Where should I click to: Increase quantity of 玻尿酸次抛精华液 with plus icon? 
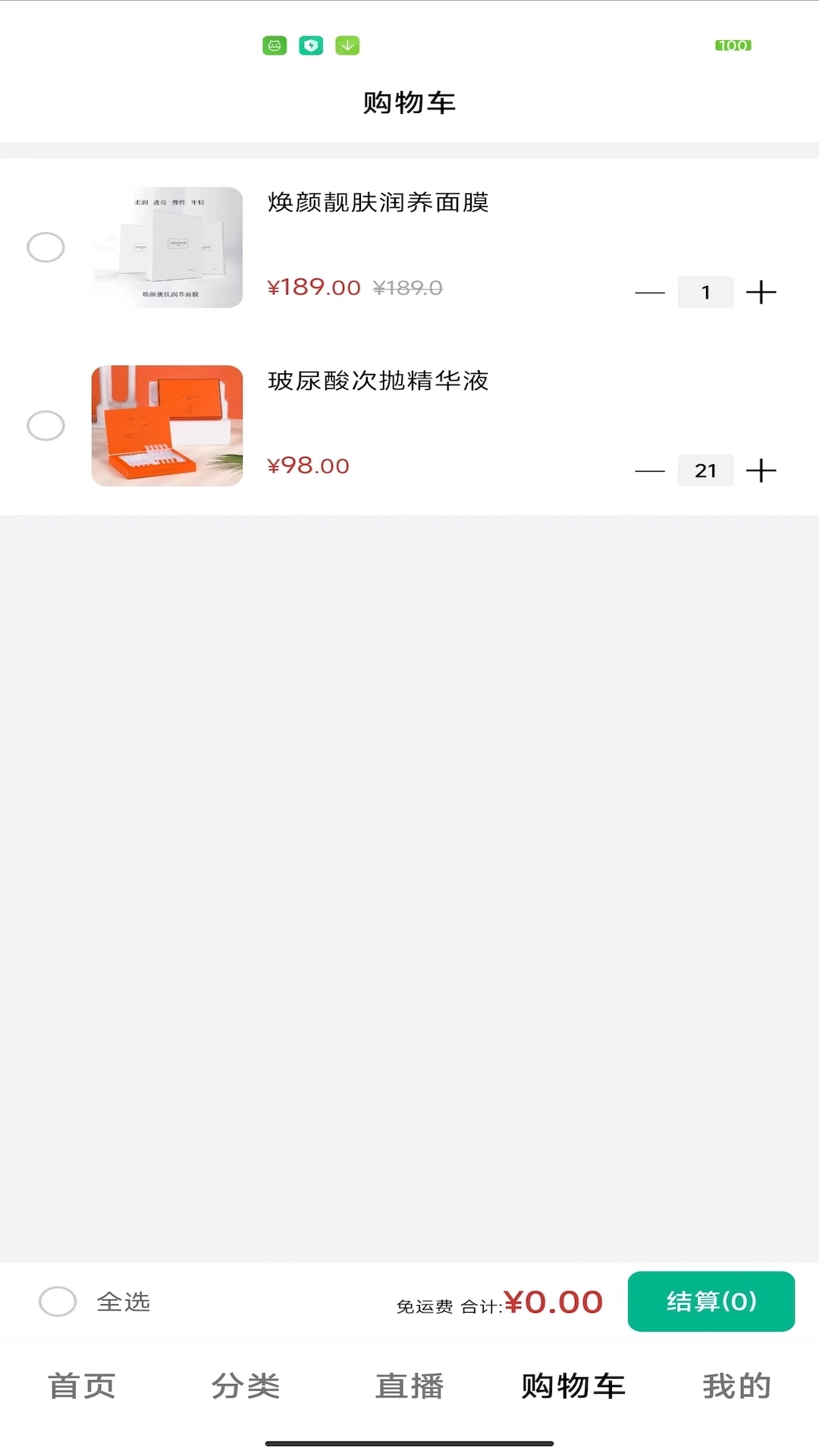click(x=762, y=471)
